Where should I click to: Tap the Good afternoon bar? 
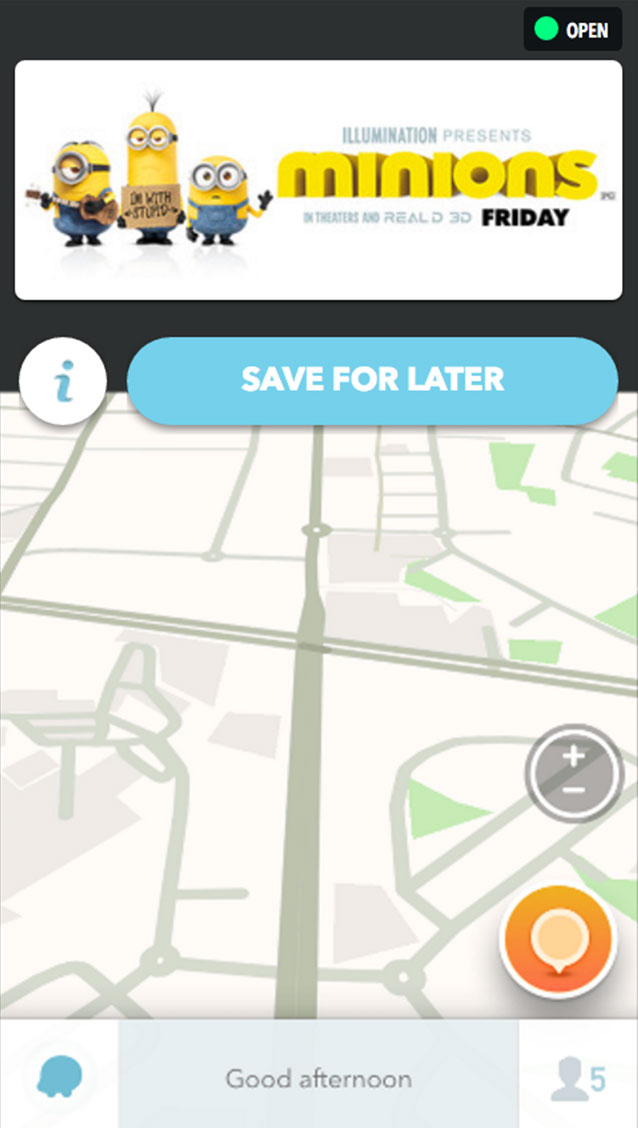point(318,1078)
